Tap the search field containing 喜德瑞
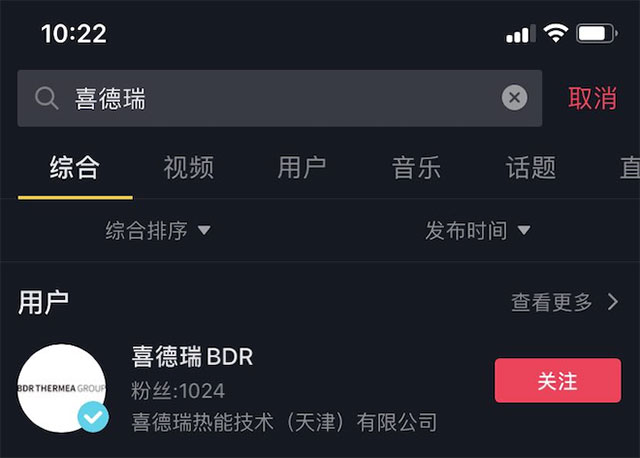 (270, 98)
